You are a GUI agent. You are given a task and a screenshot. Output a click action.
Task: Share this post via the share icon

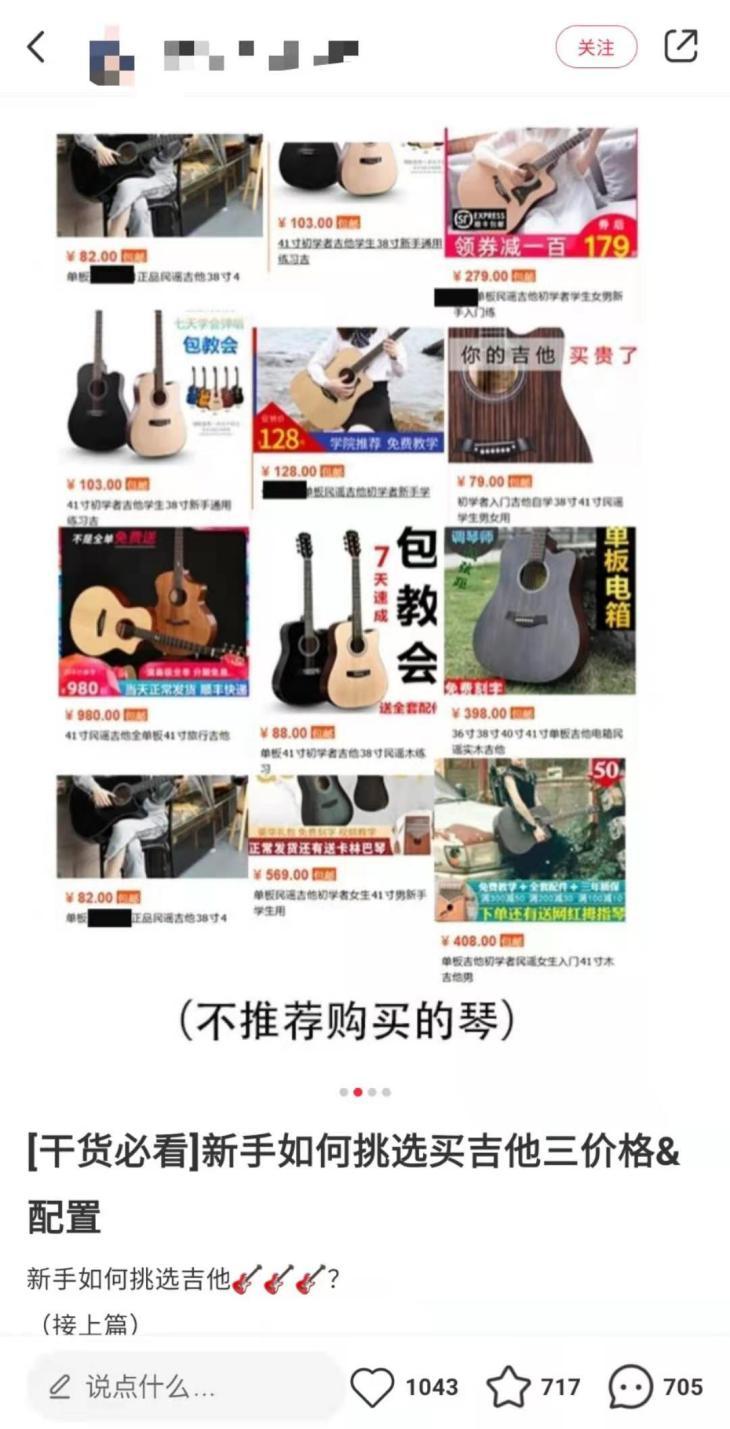pyautogui.click(x=681, y=46)
